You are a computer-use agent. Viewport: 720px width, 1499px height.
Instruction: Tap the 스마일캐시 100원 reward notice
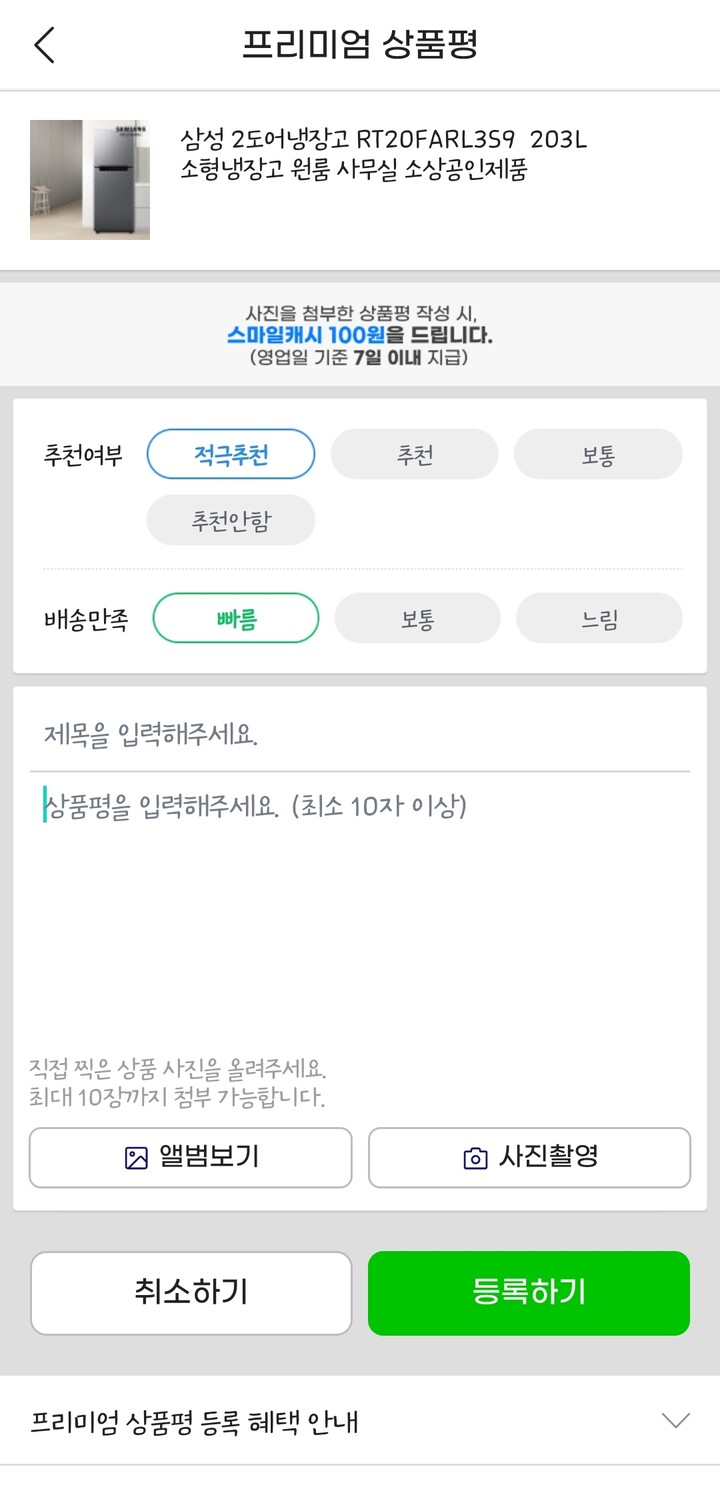click(x=360, y=334)
